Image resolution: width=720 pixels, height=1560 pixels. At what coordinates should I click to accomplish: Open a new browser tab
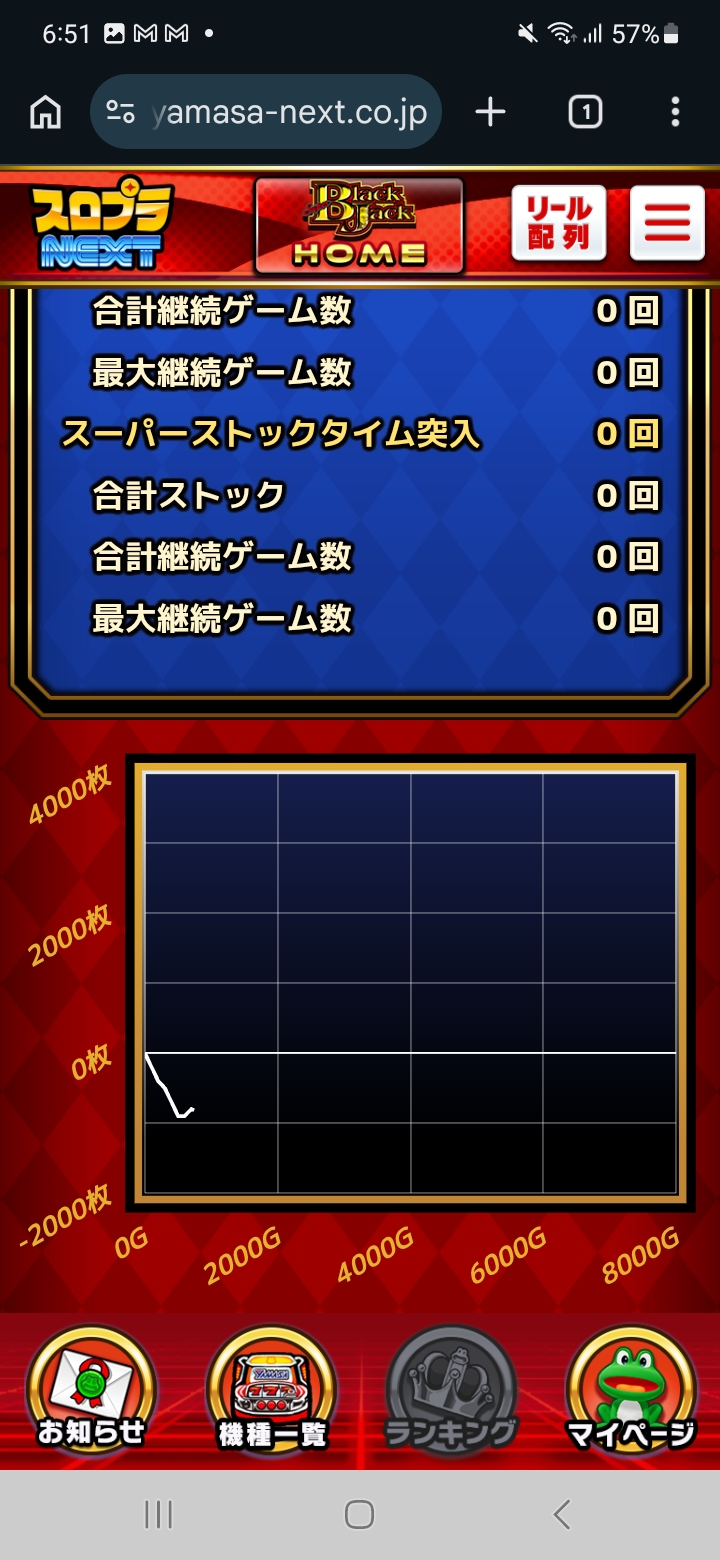(x=490, y=113)
